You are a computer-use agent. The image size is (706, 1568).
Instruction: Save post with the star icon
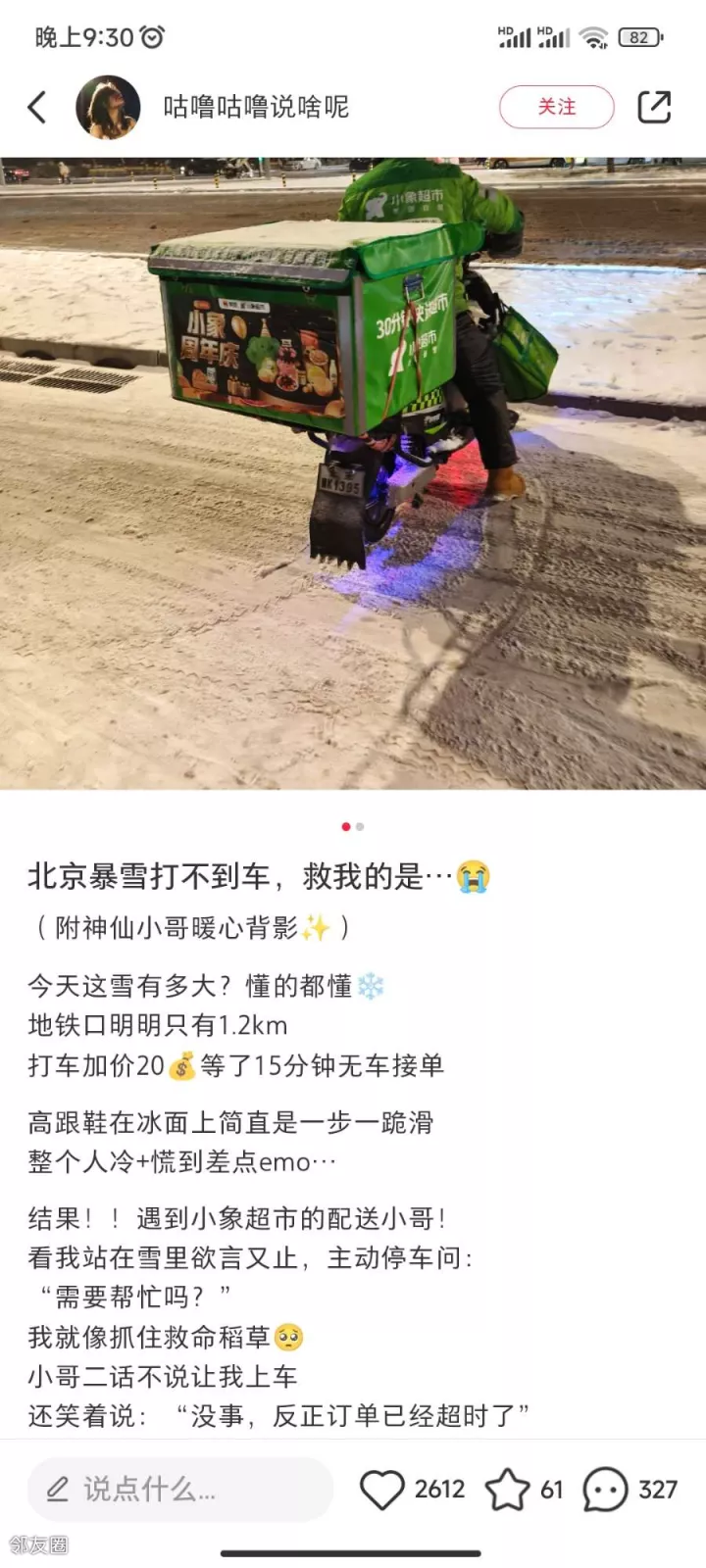pyautogui.click(x=507, y=1490)
